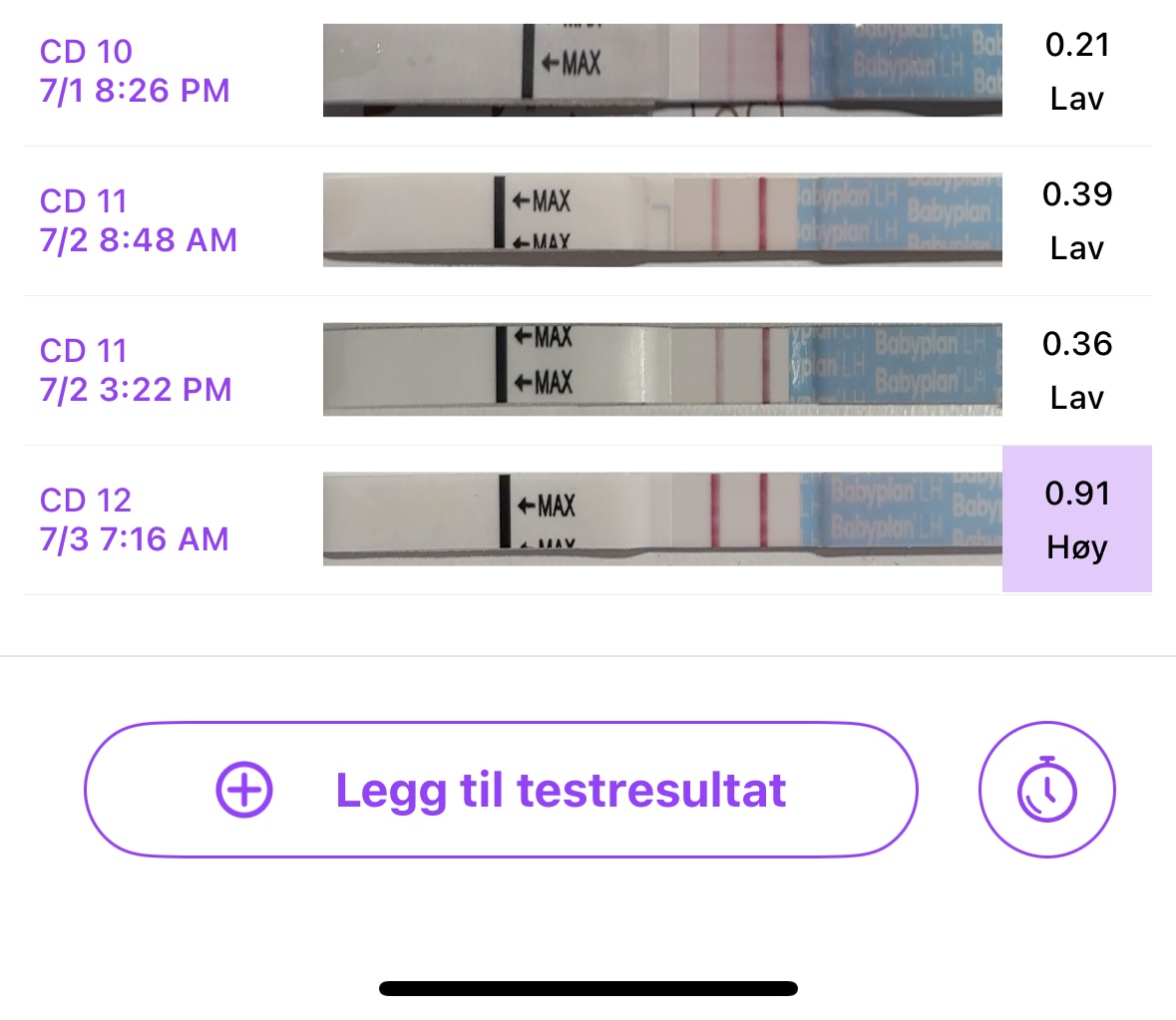Tap the Legg til testresultat button
1176x1020 pixels.
tap(501, 790)
